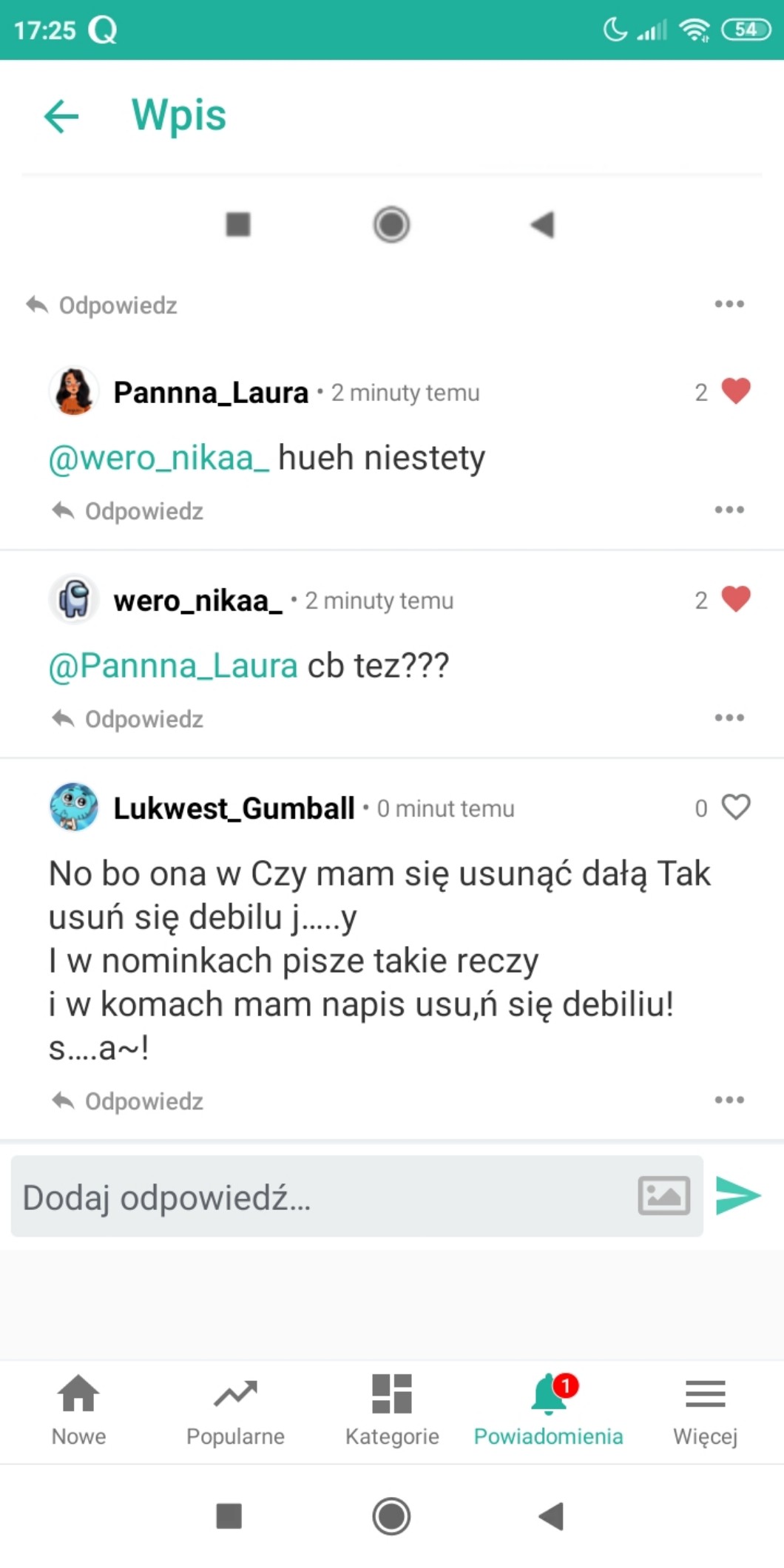Like Pannna_Laura's comment
Screen dimensions: 784x1568
(735, 391)
